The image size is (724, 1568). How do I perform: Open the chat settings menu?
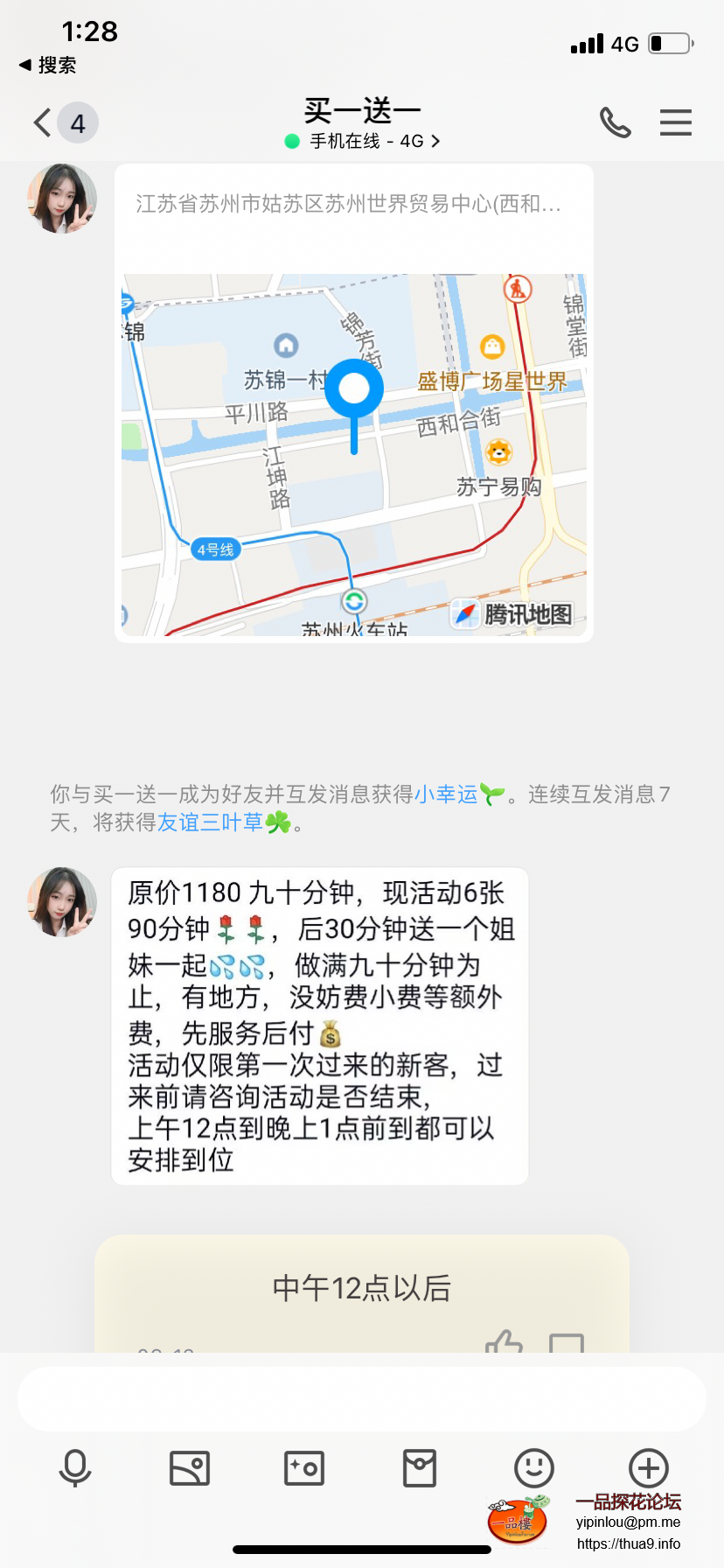(x=675, y=122)
